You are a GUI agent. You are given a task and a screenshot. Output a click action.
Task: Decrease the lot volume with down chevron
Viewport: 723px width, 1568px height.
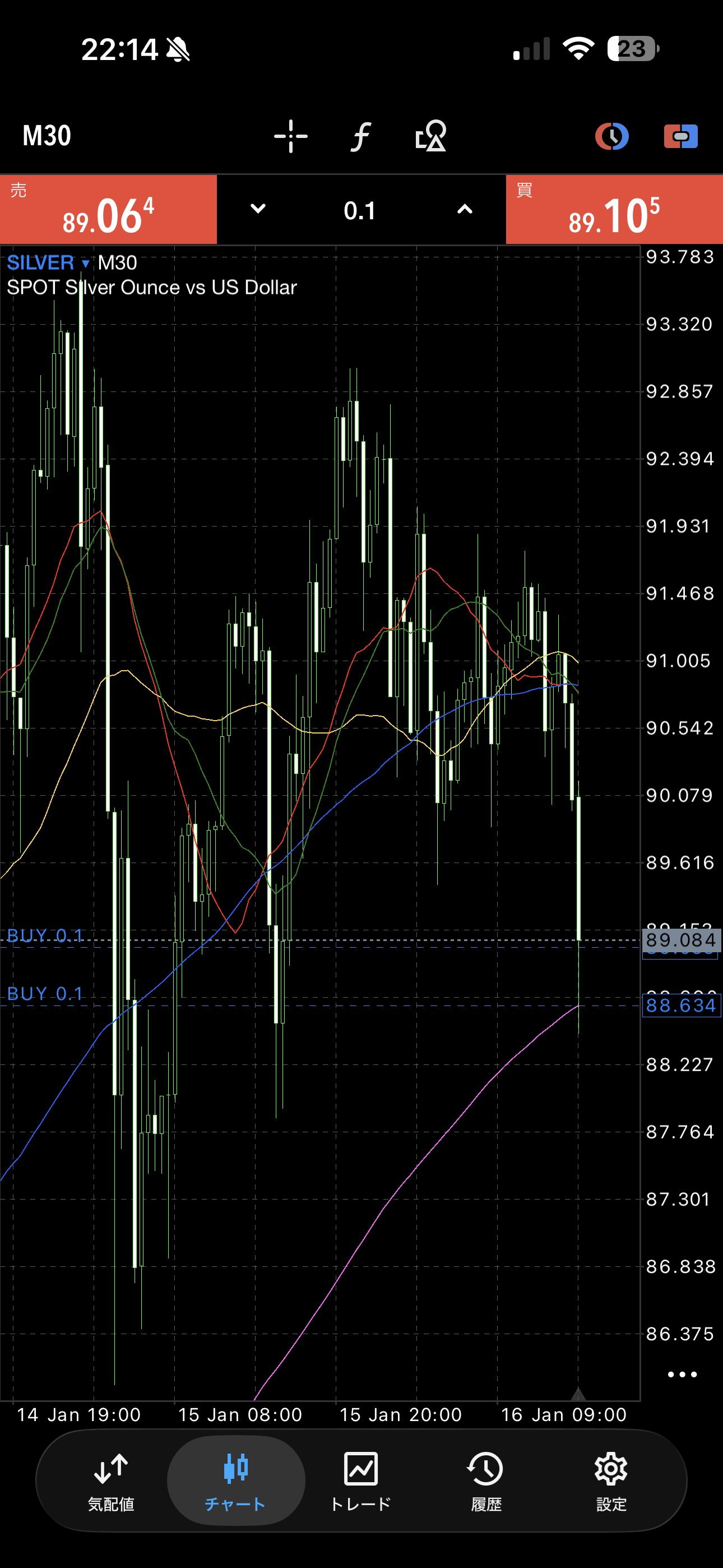click(258, 209)
